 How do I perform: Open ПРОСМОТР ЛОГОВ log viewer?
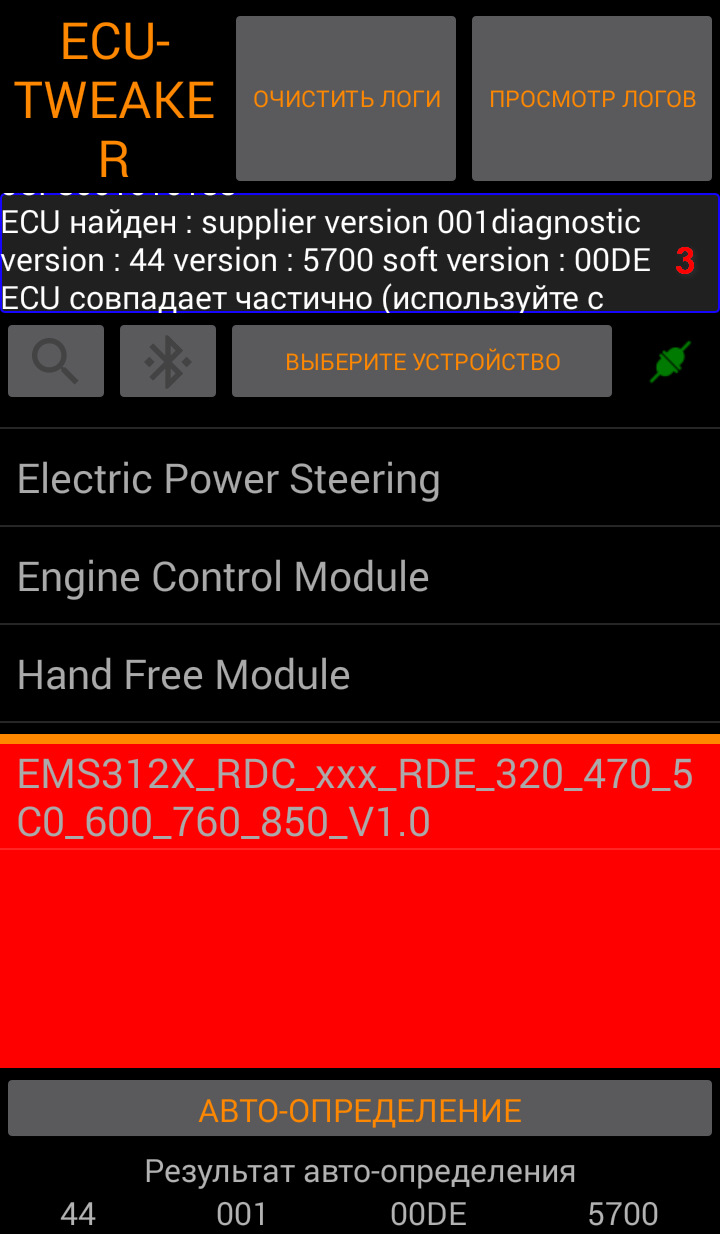593,99
